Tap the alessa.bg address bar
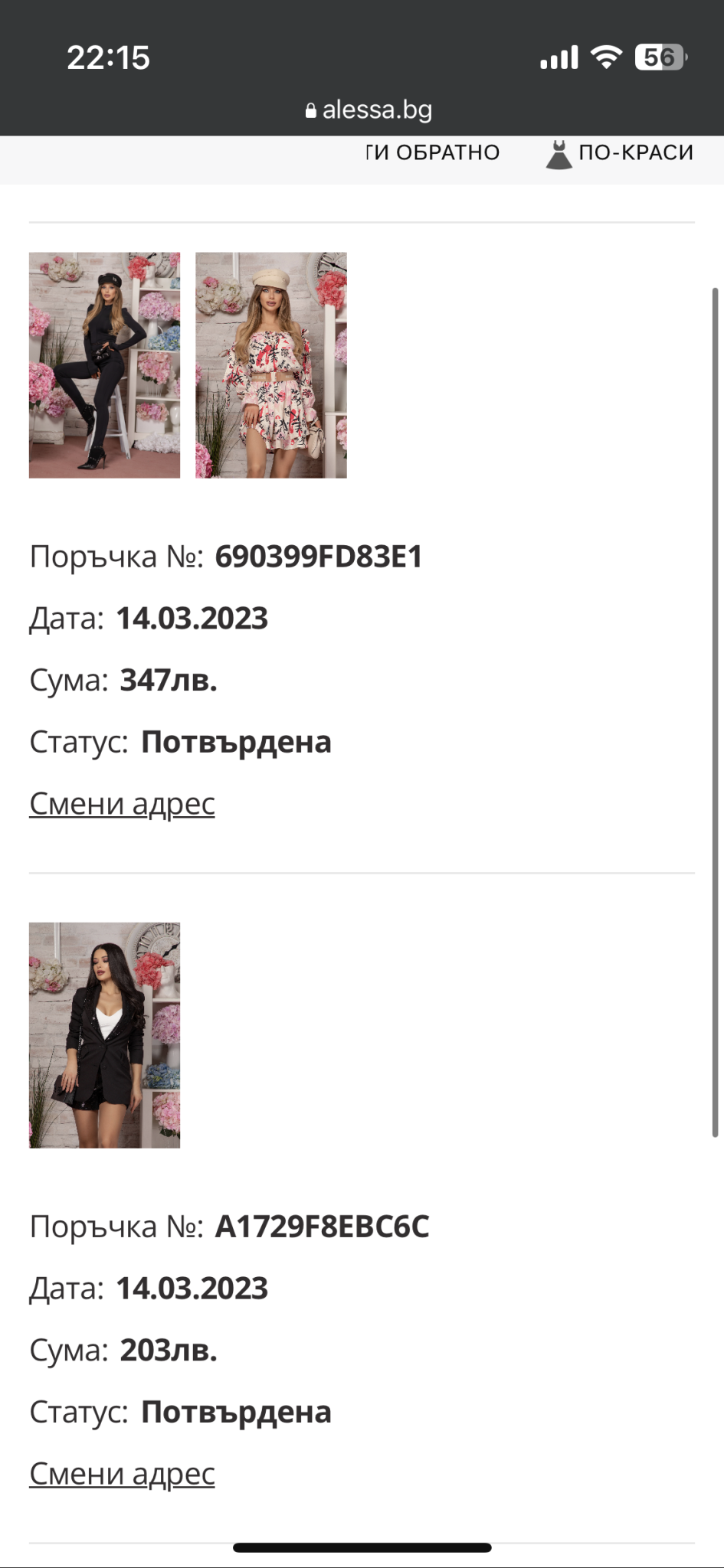Viewport: 724px width, 1568px height. [369, 110]
